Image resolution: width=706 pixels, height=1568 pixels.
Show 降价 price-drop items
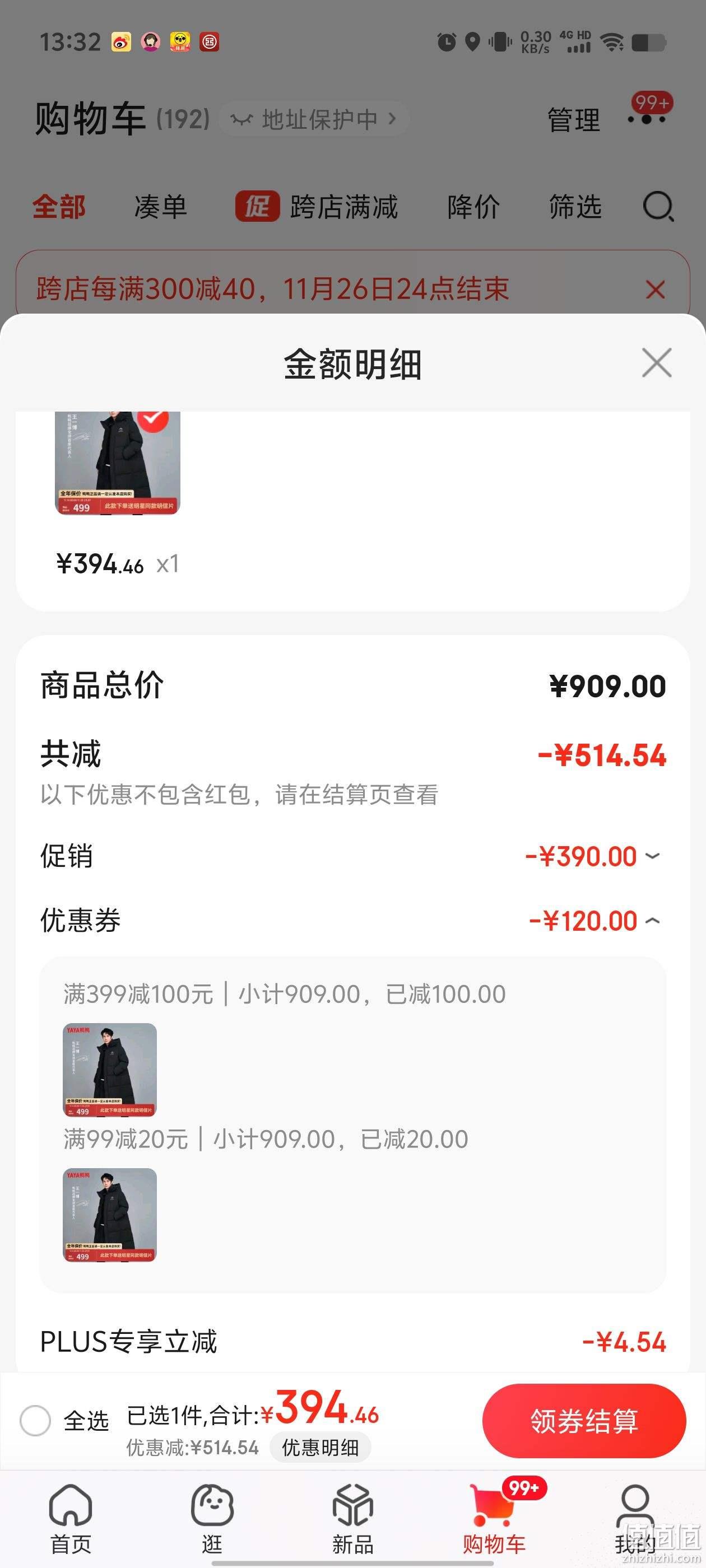click(x=473, y=207)
